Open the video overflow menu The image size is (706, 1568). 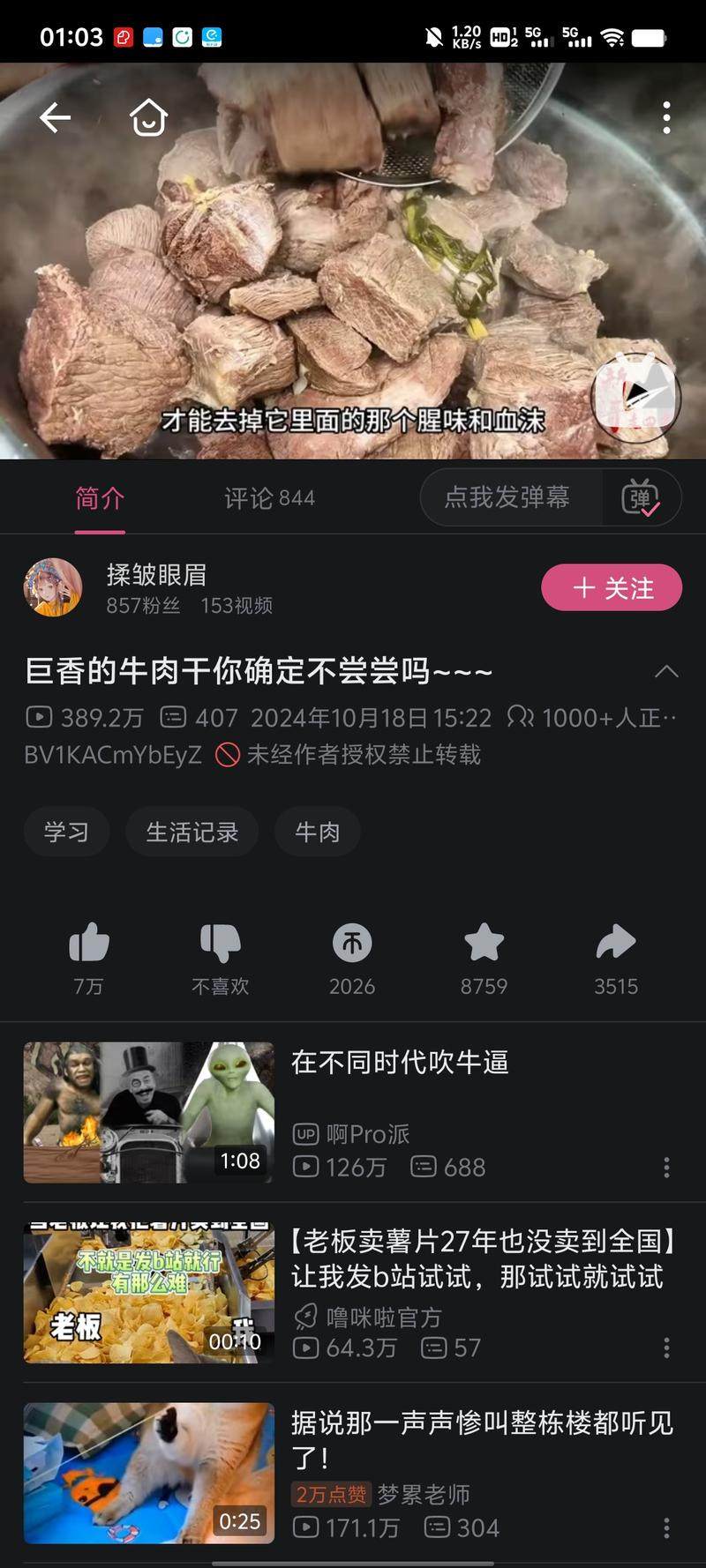(x=666, y=117)
